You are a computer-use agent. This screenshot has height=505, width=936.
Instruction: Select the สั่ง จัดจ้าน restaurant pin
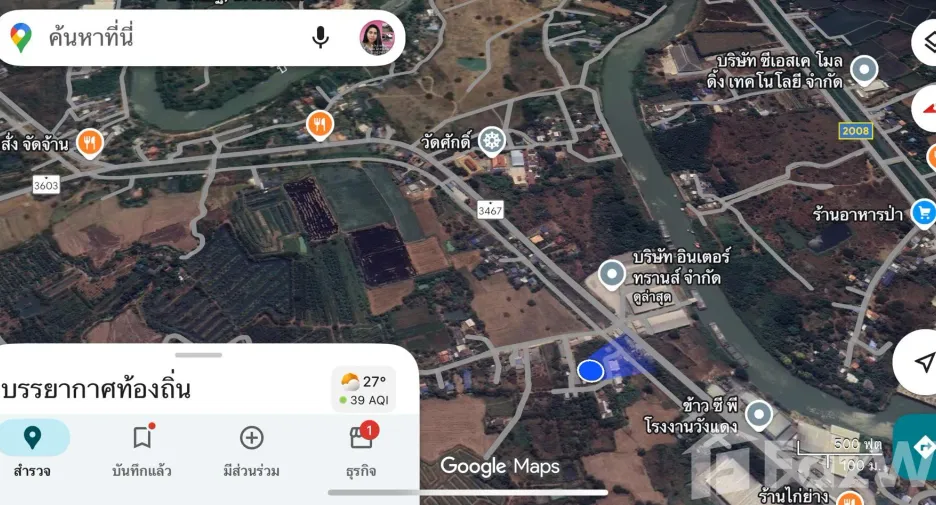90,143
